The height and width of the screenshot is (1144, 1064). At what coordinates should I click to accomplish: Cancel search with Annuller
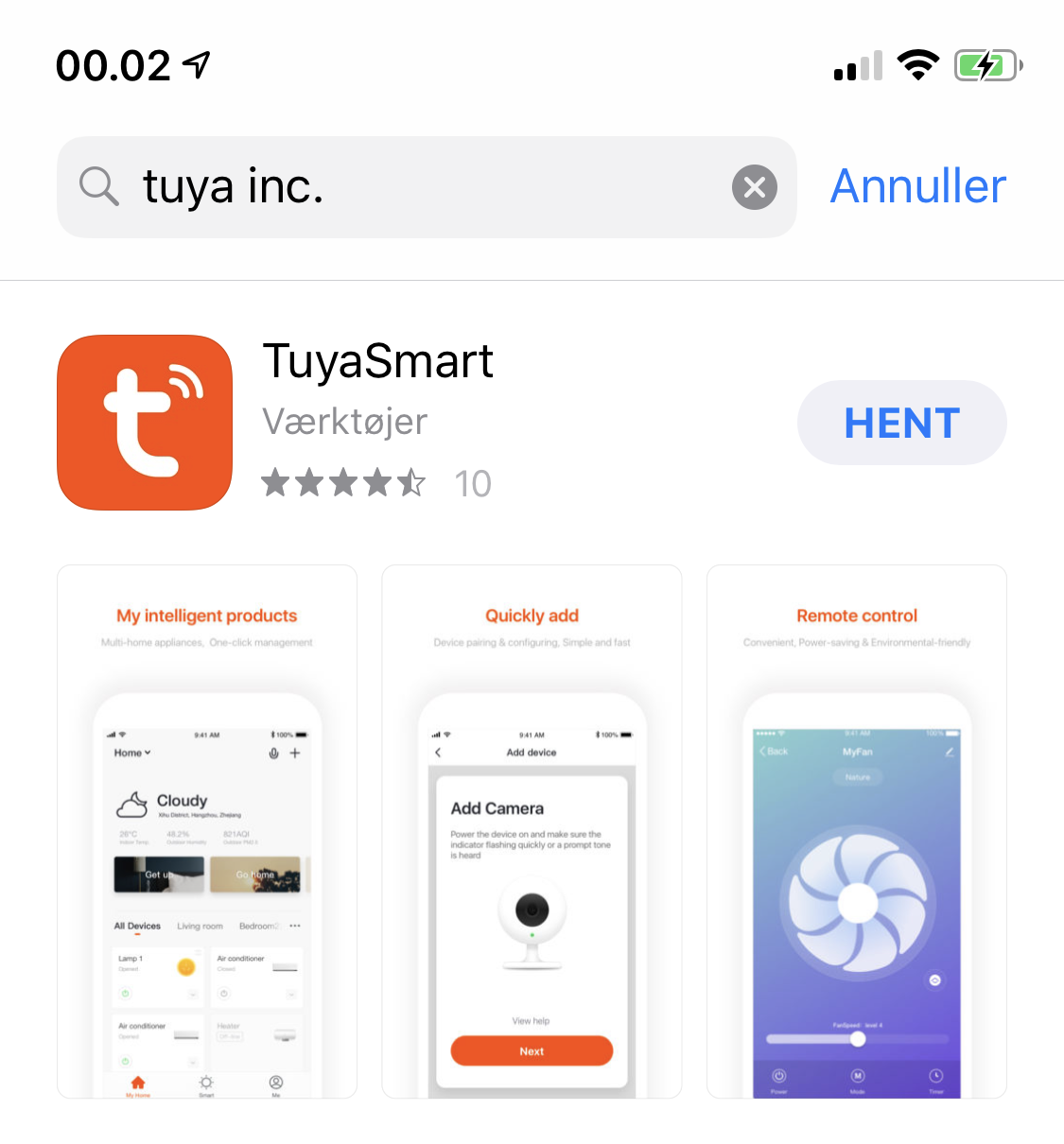[917, 186]
